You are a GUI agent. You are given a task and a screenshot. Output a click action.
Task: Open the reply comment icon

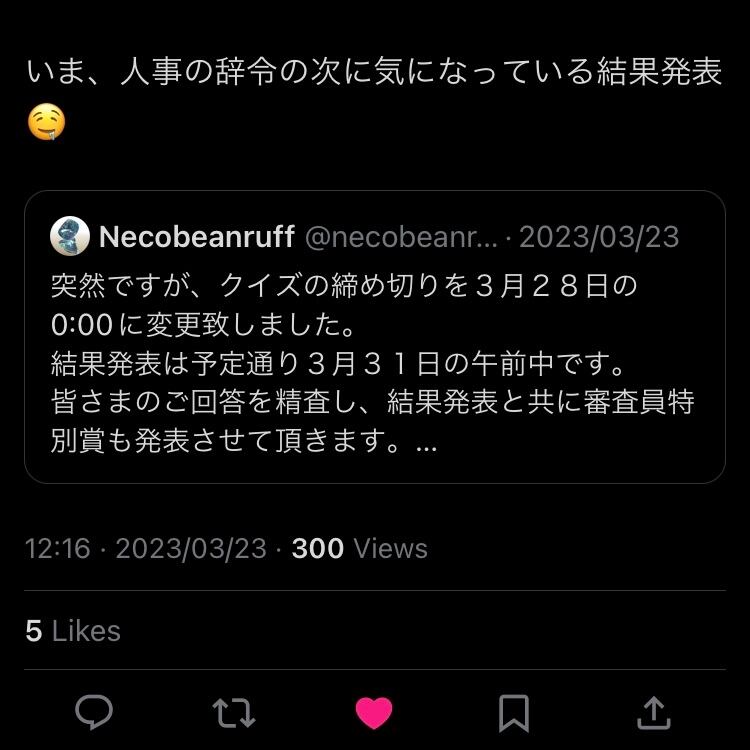point(94,712)
